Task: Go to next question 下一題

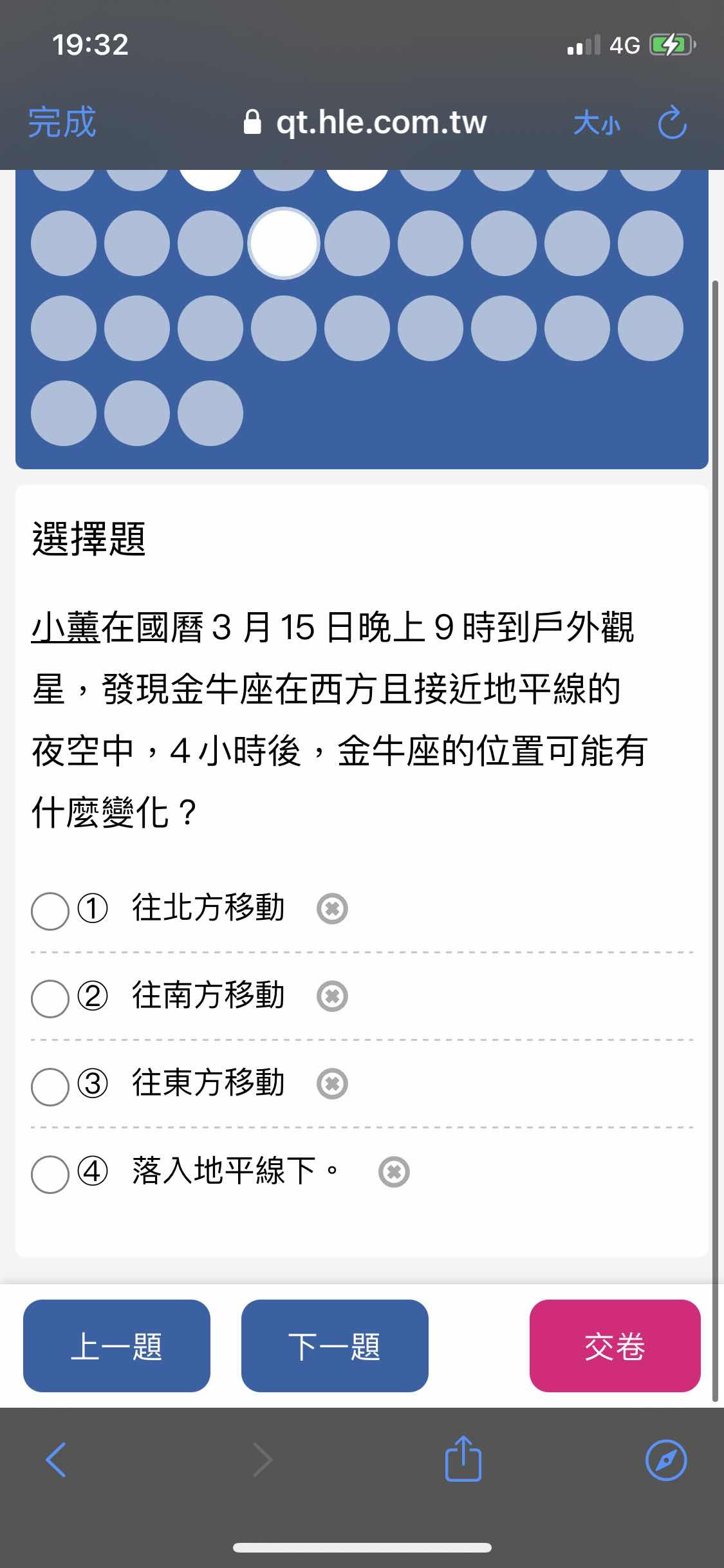Action: point(335,1346)
